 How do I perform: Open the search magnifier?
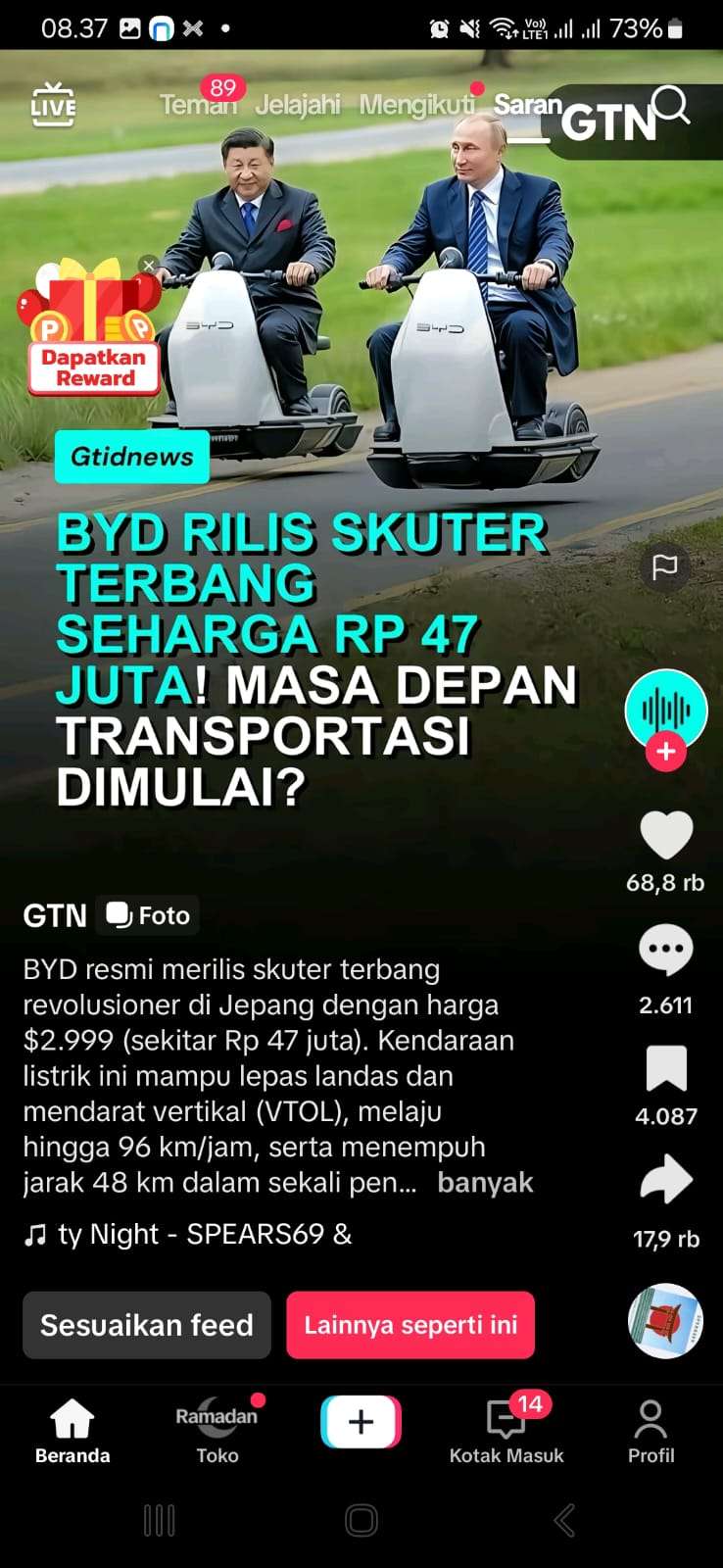click(x=672, y=106)
